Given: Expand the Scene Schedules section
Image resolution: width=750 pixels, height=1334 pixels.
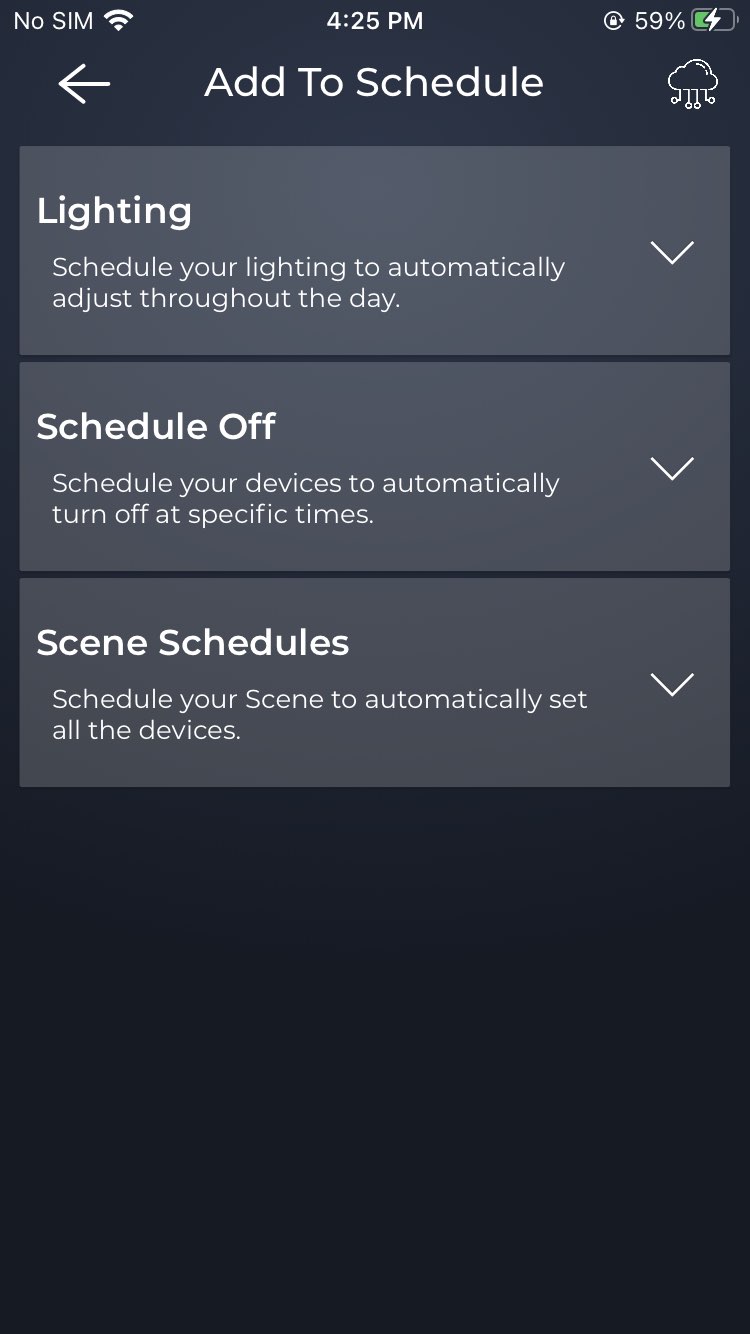Looking at the screenshot, I should (x=672, y=684).
